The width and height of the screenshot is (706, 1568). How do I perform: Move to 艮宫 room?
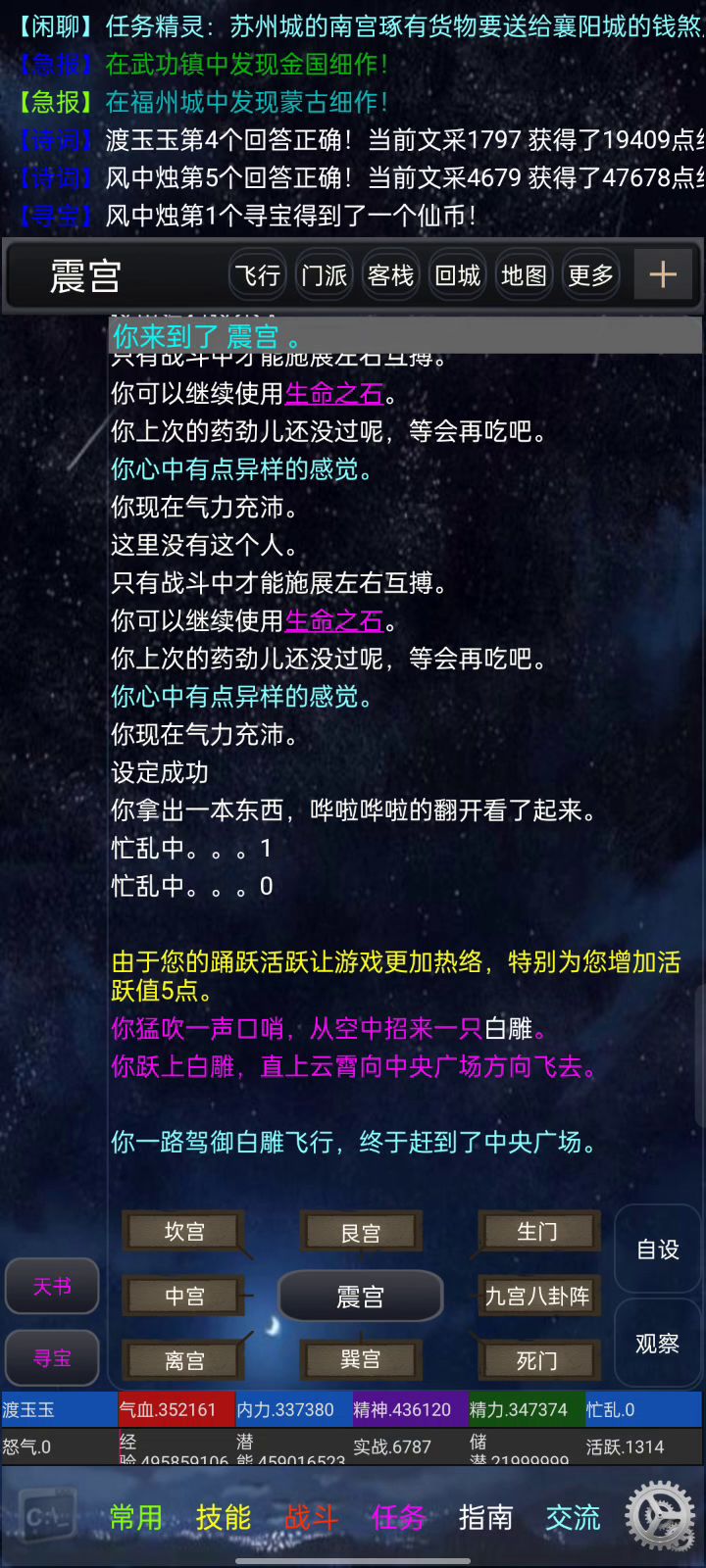(x=361, y=1232)
